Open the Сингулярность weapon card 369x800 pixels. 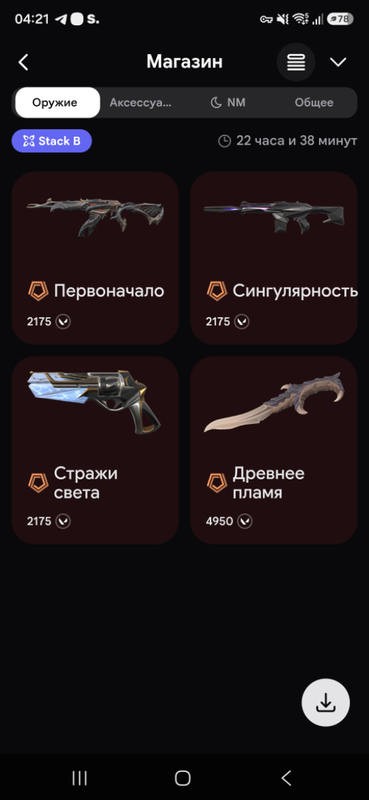click(x=274, y=258)
